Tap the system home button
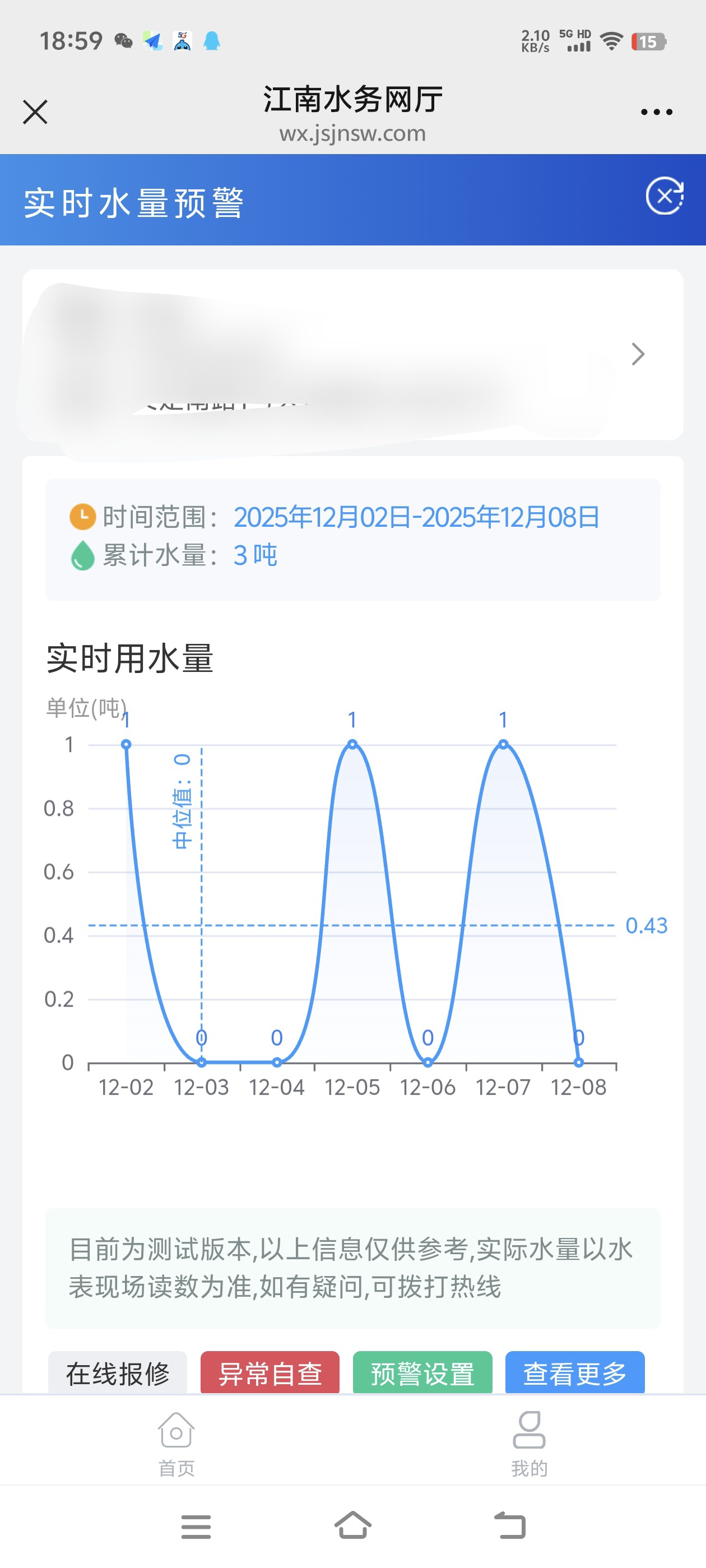Viewport: 706px width, 1568px height. click(x=353, y=1525)
